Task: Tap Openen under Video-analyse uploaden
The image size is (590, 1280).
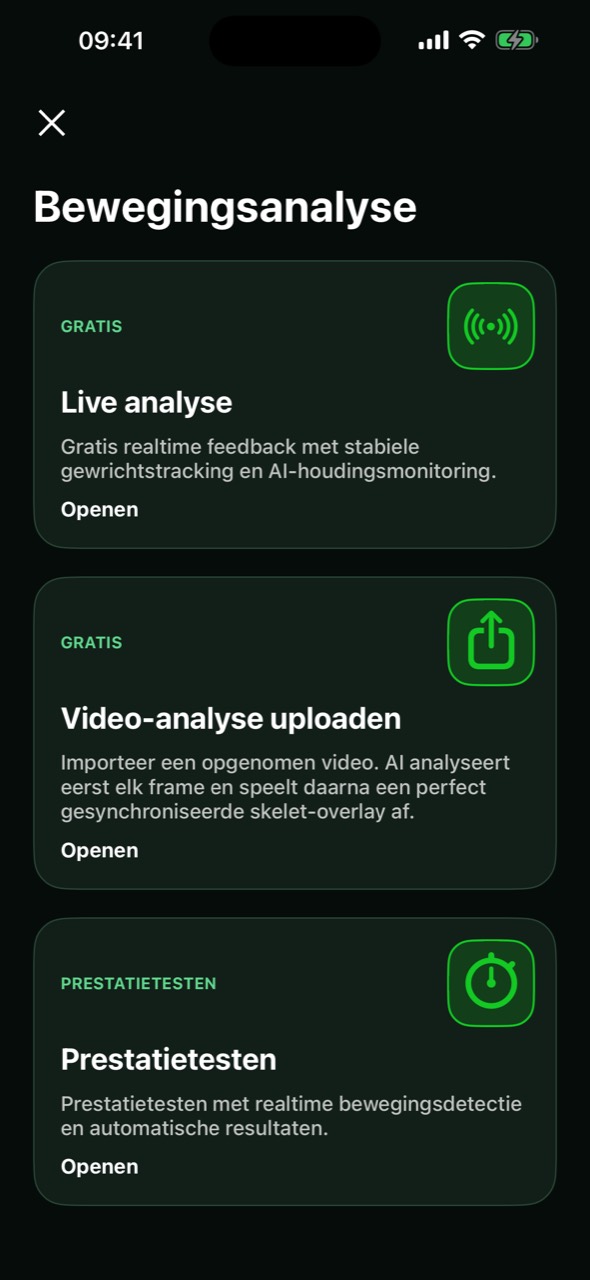Action: (x=99, y=850)
